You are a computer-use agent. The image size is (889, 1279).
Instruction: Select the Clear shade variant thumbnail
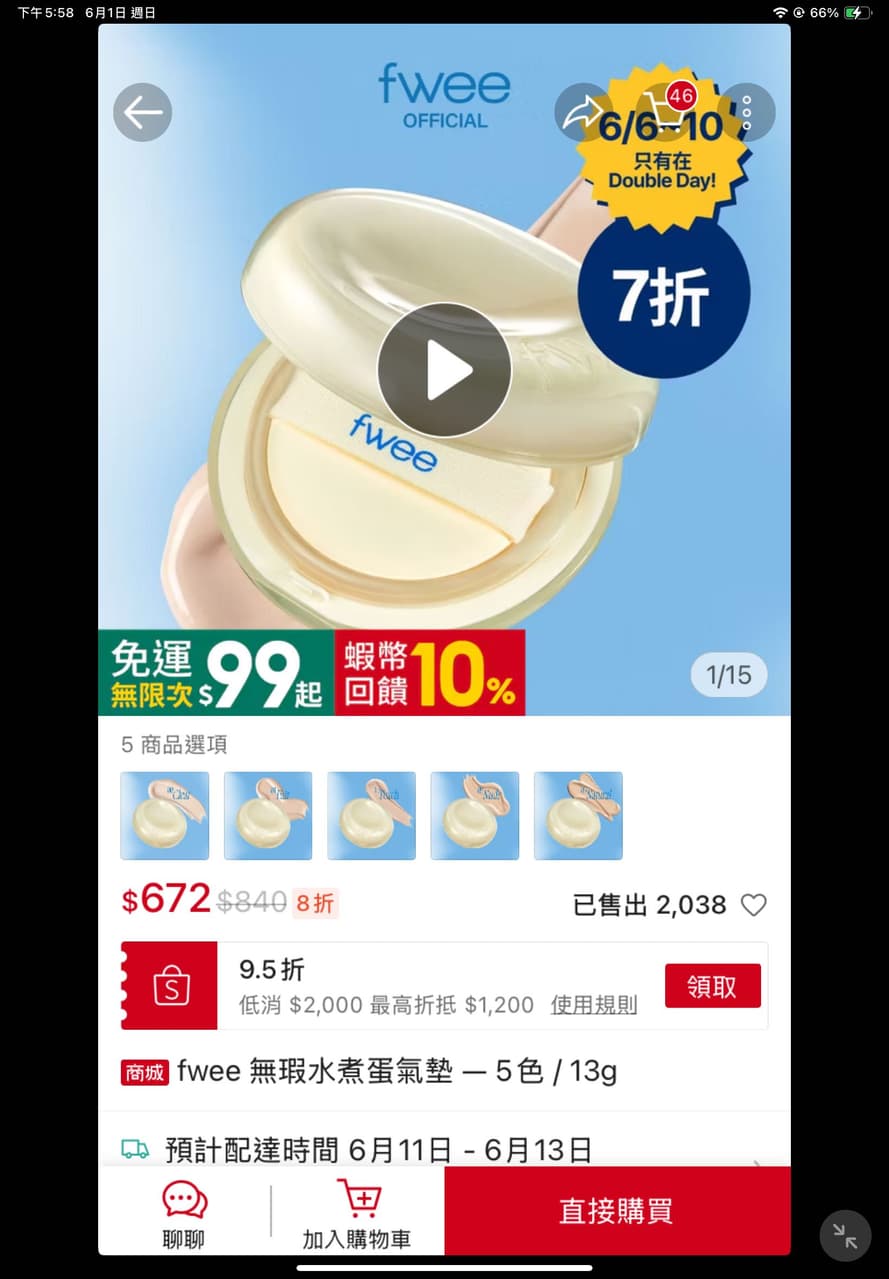point(164,815)
